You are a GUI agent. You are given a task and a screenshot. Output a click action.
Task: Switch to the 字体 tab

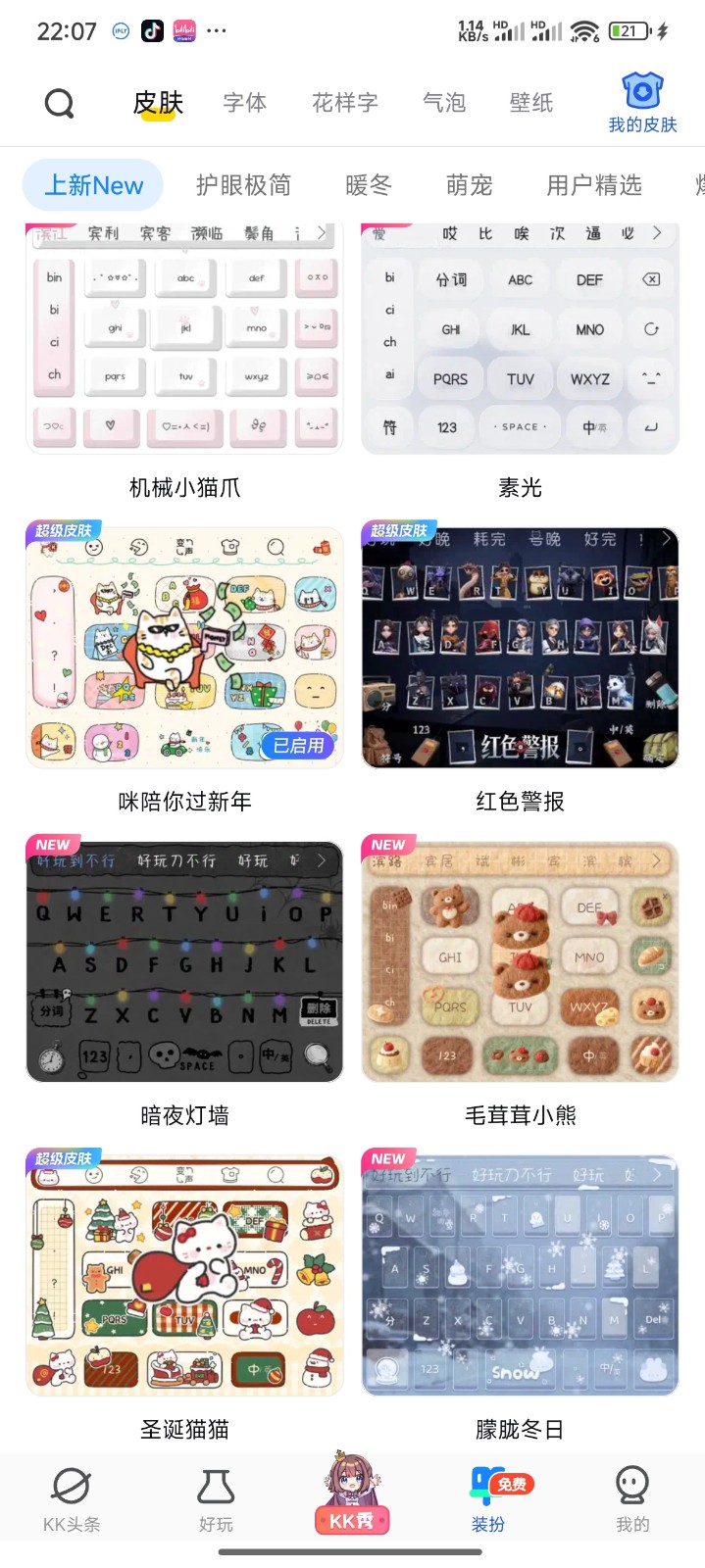[245, 103]
